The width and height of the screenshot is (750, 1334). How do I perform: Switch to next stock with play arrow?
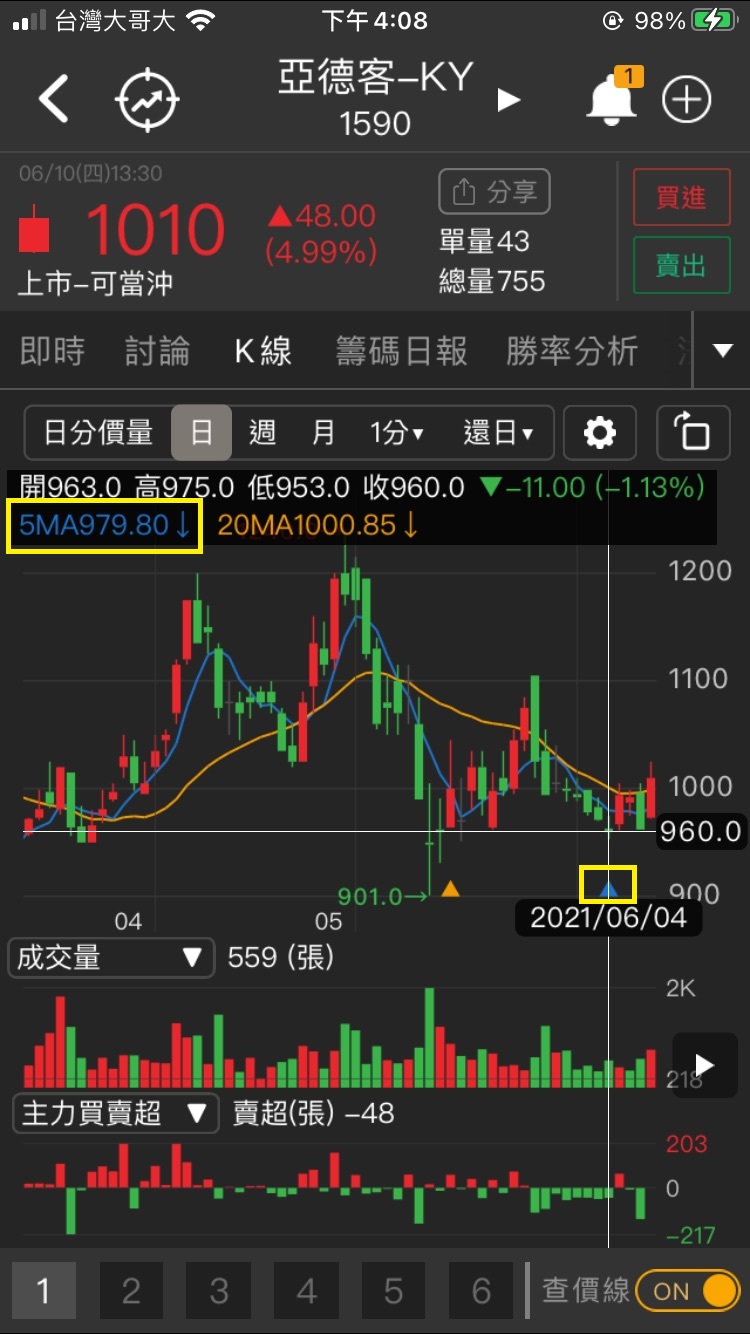509,100
